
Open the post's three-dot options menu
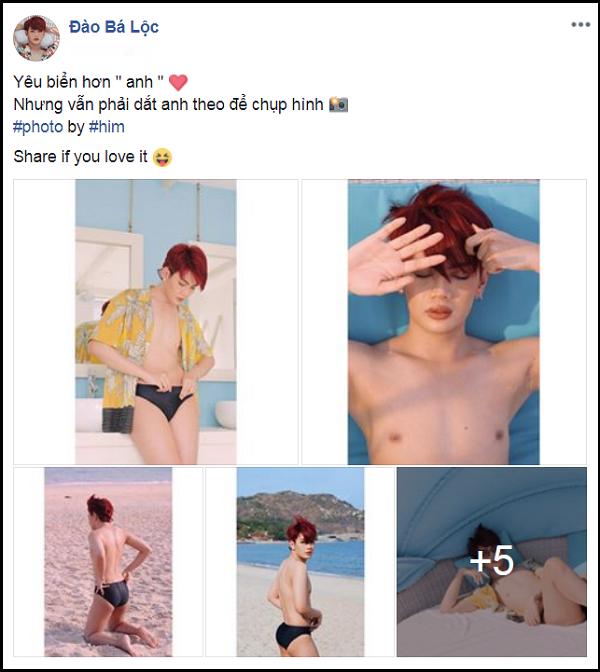click(x=580, y=24)
